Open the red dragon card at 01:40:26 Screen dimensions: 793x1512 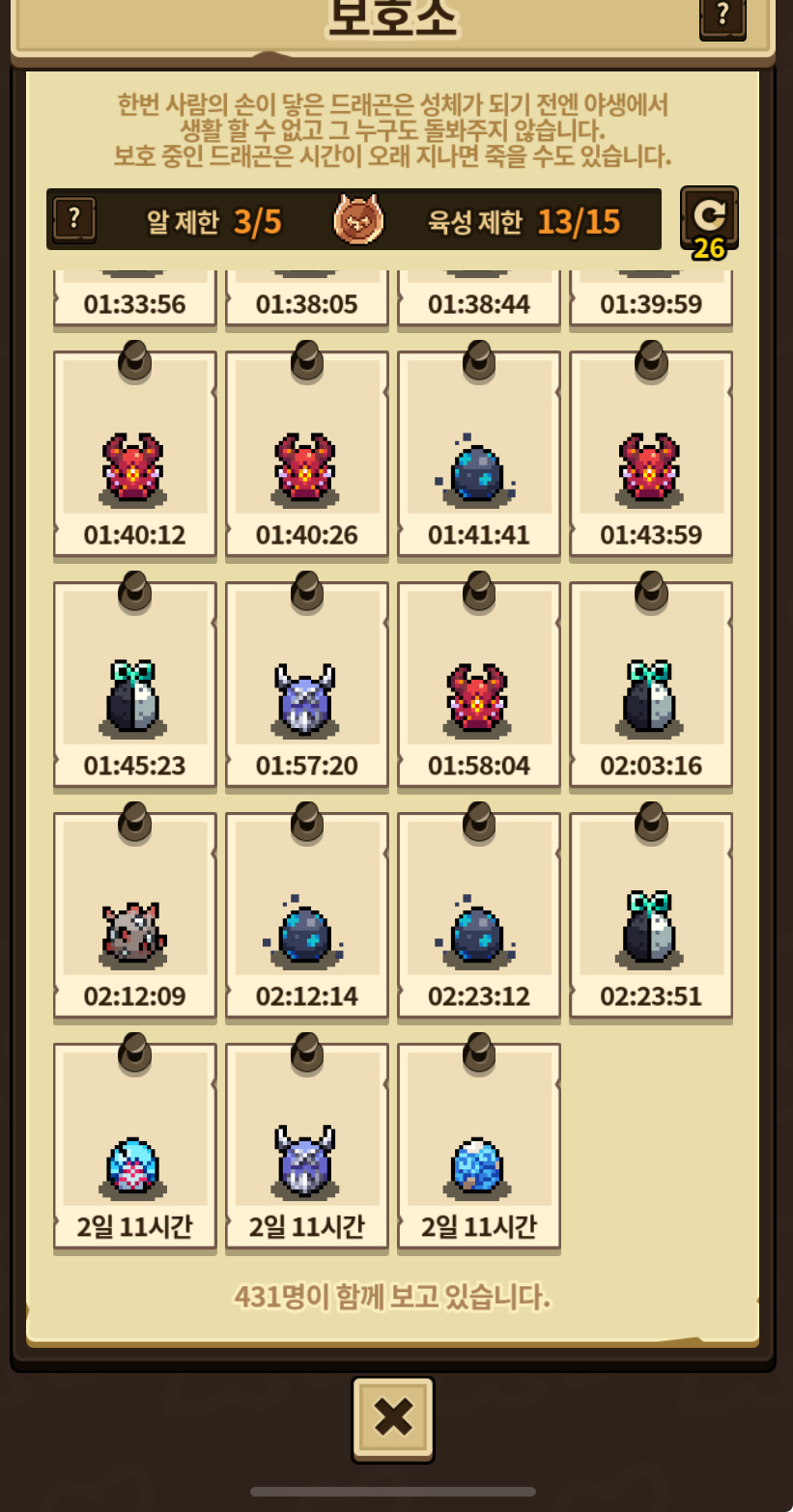click(306, 455)
